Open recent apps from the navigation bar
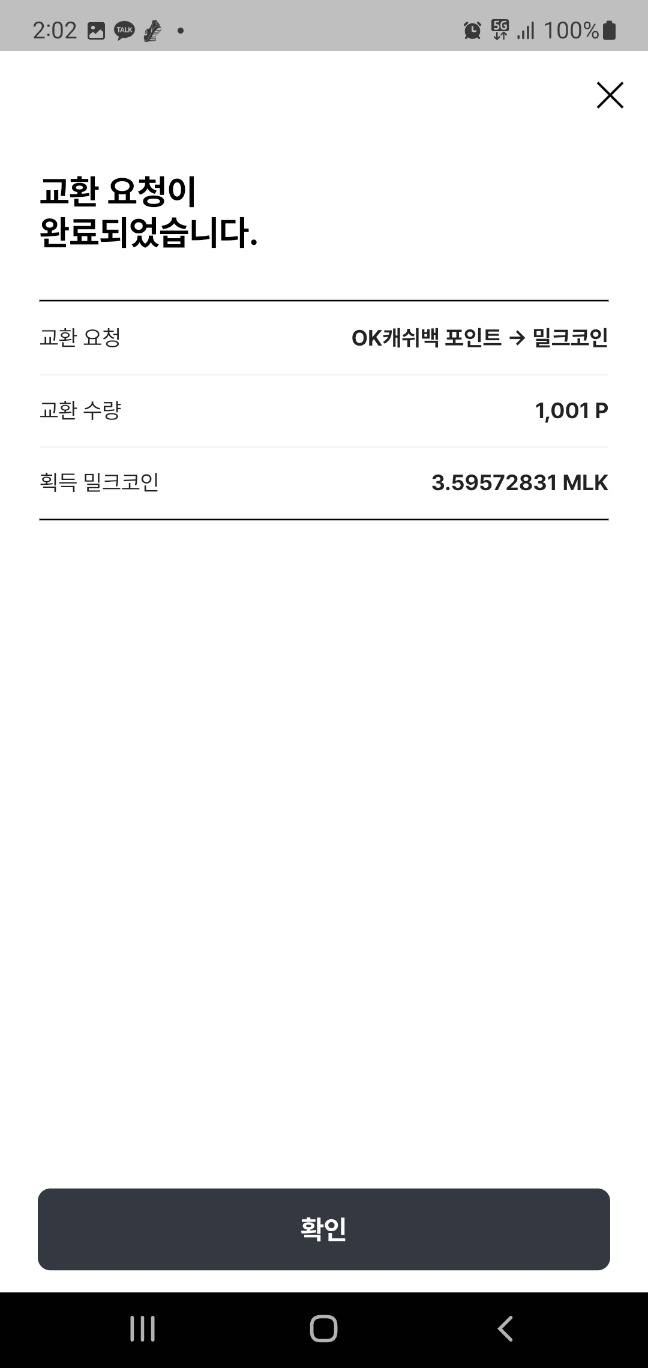The width and height of the screenshot is (648, 1368). point(142,1328)
